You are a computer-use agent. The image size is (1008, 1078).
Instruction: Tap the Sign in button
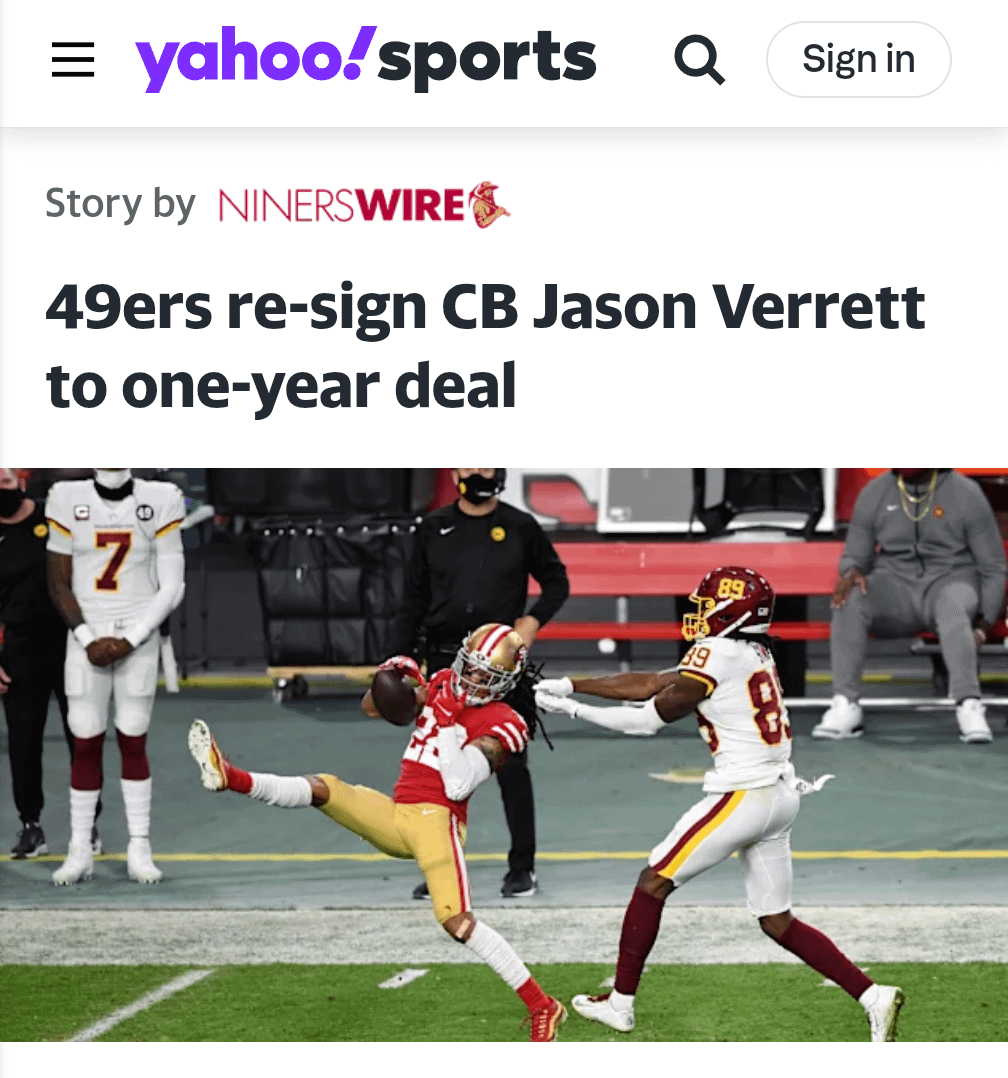pos(858,60)
